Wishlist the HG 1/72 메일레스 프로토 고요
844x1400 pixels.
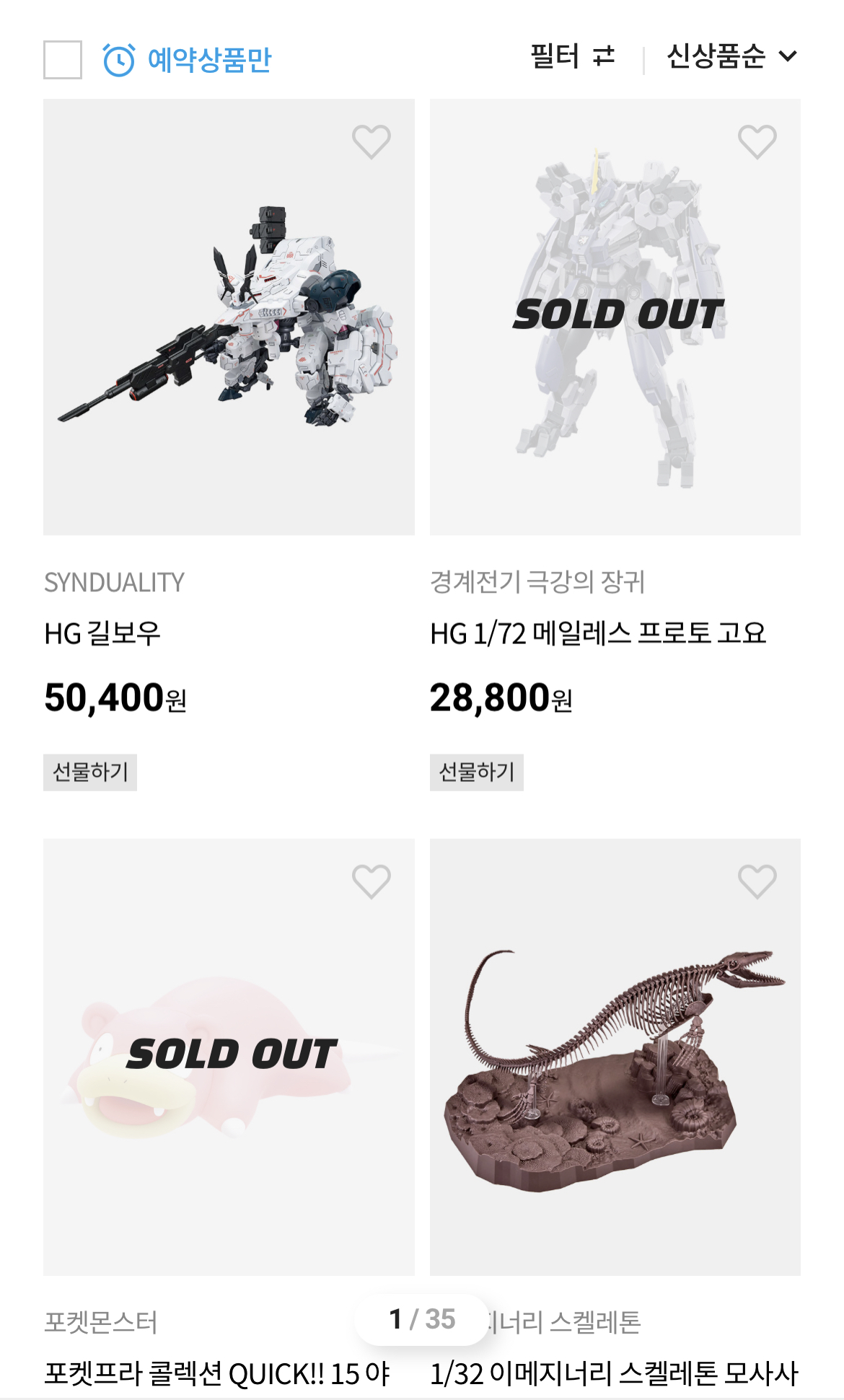click(757, 141)
